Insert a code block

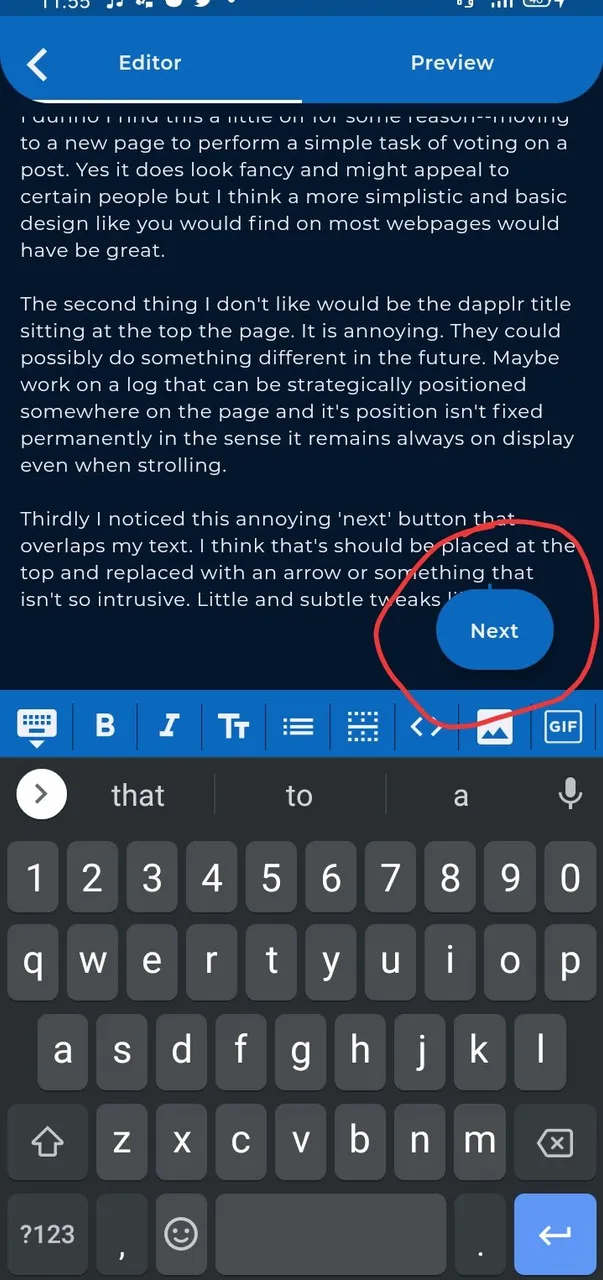(426, 726)
